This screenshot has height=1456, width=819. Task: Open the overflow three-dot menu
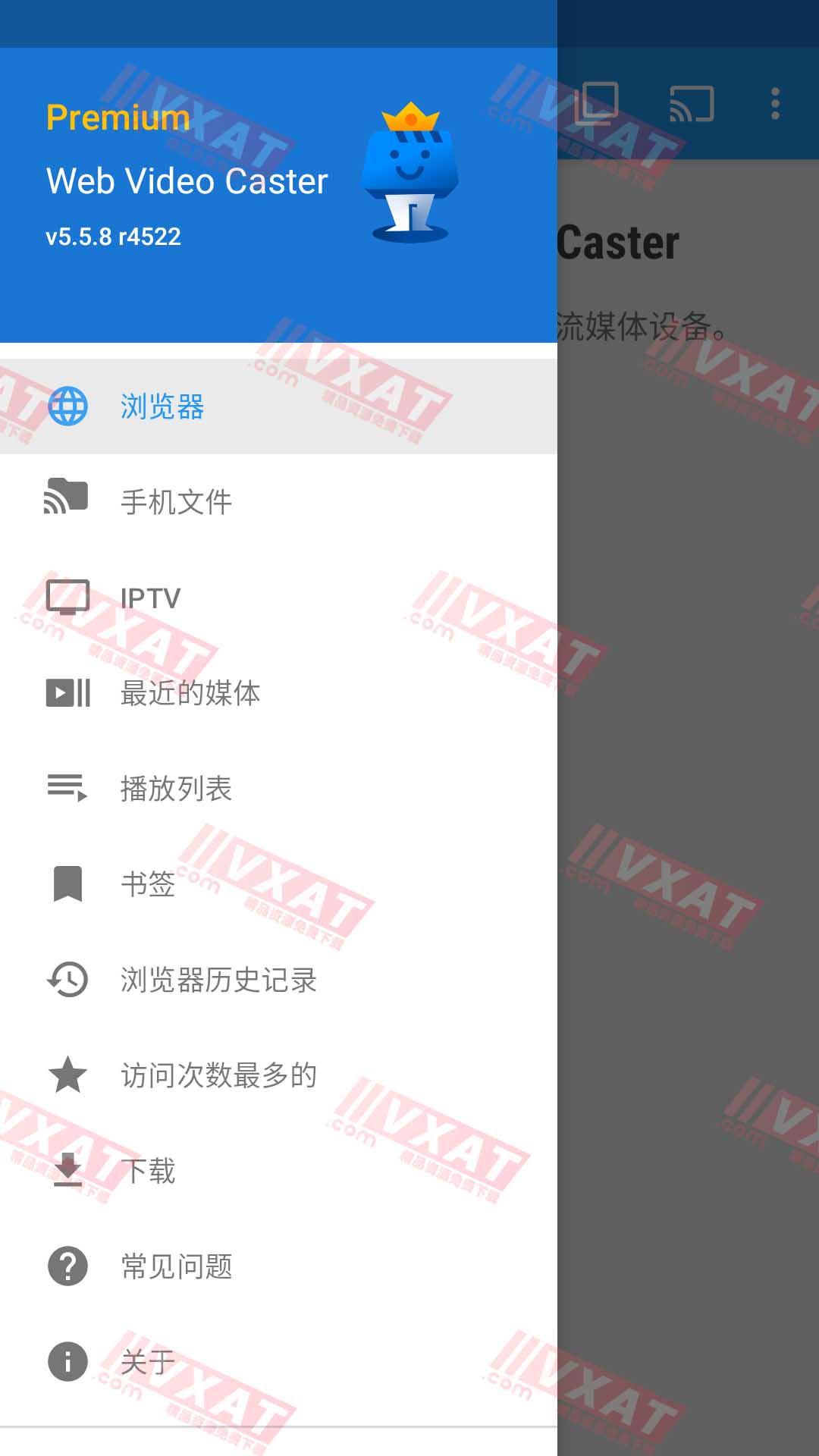click(x=774, y=104)
